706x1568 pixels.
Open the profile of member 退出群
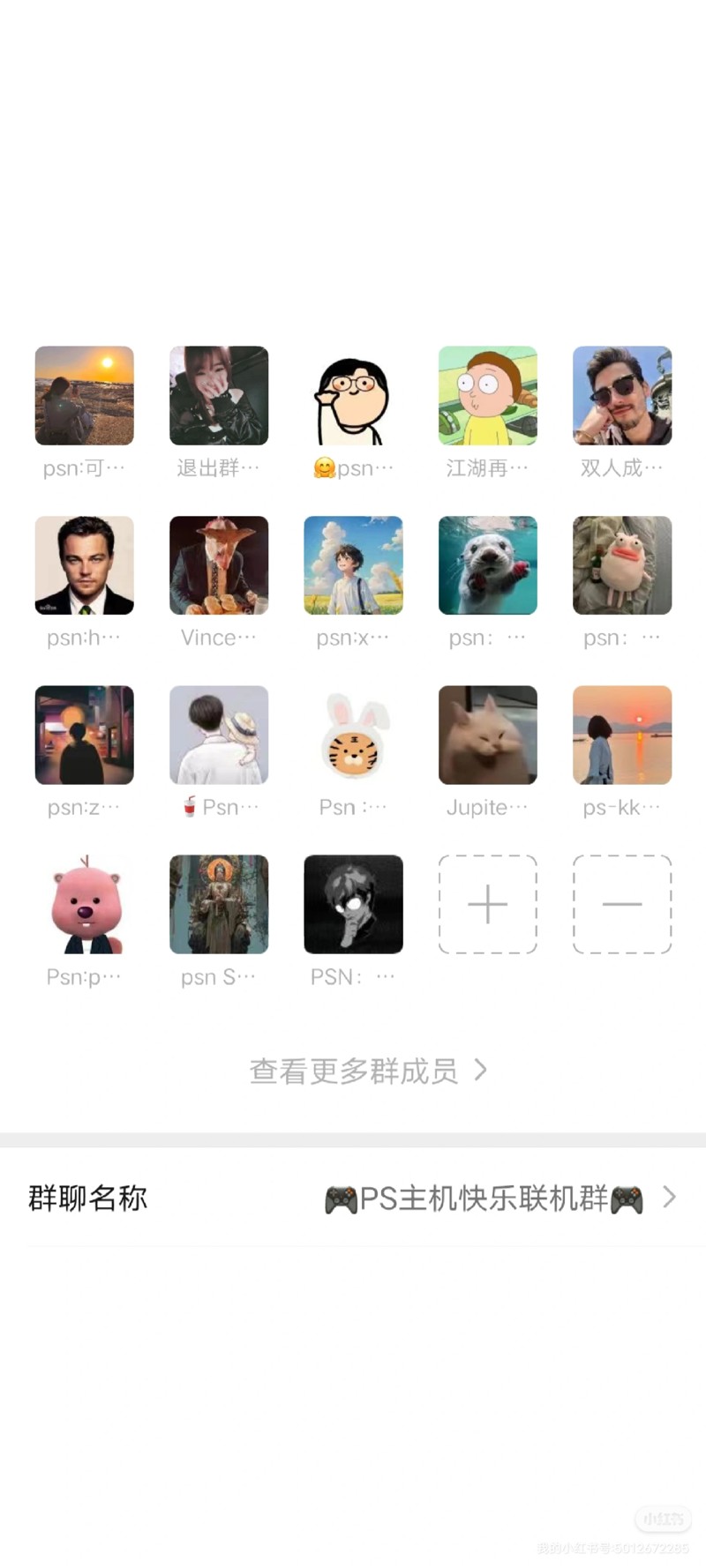219,395
